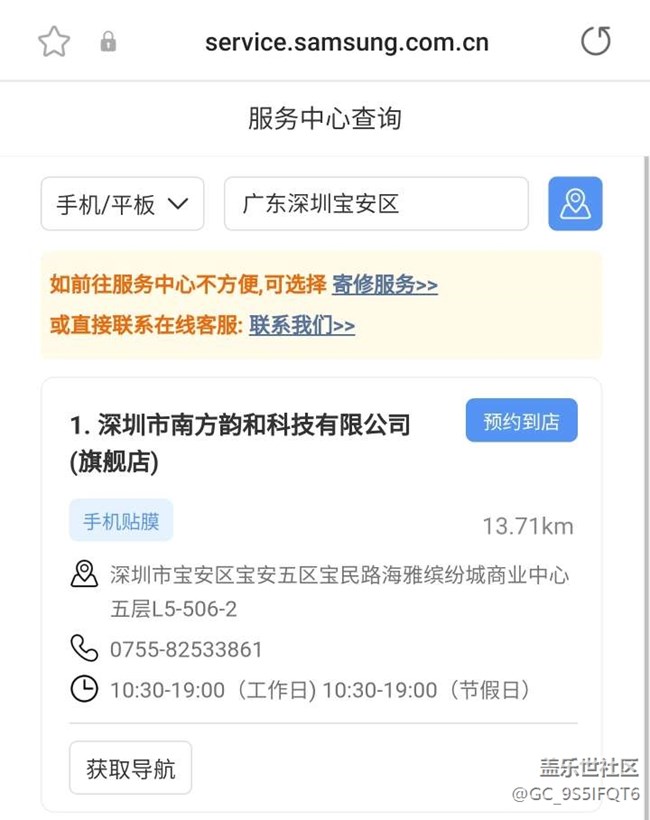Call the service center at 0755-82533861
This screenshot has width=650, height=820.
click(x=186, y=649)
